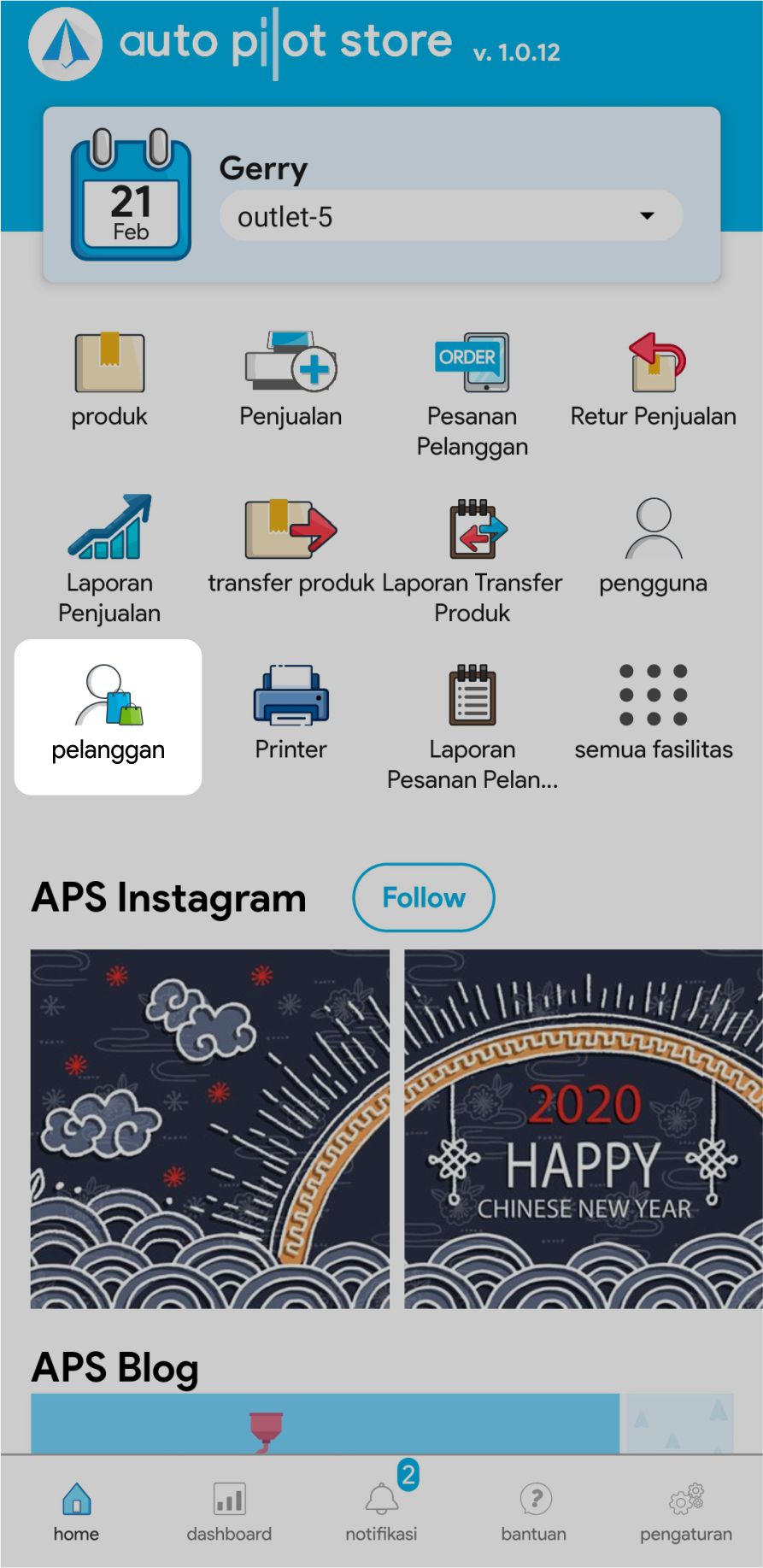The height and width of the screenshot is (1568, 763).
Task: Tap Follow for APS Instagram
Action: [423, 897]
